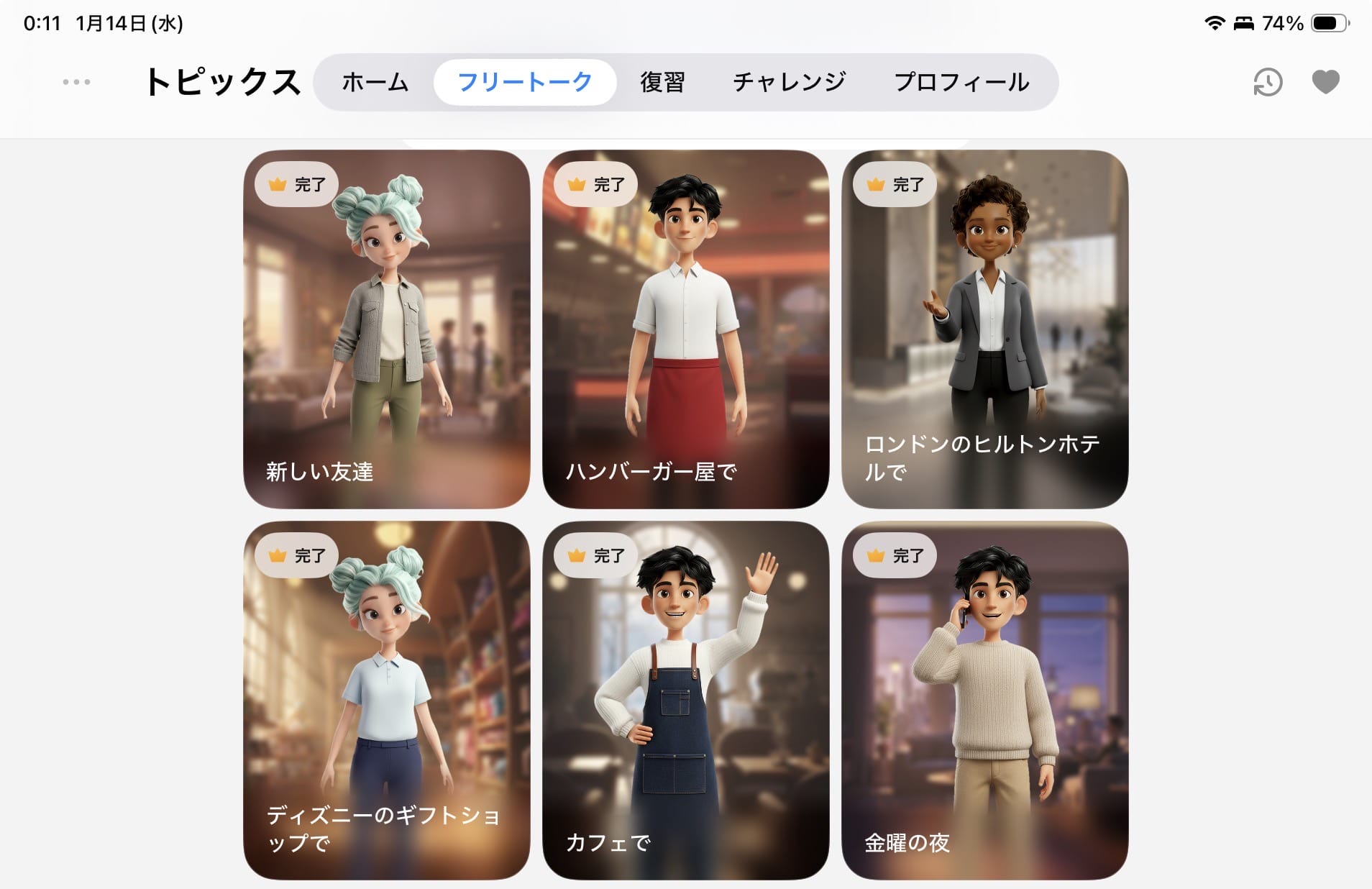This screenshot has height=889, width=1372.
Task: Open the カフェで topic card
Action: point(685,700)
